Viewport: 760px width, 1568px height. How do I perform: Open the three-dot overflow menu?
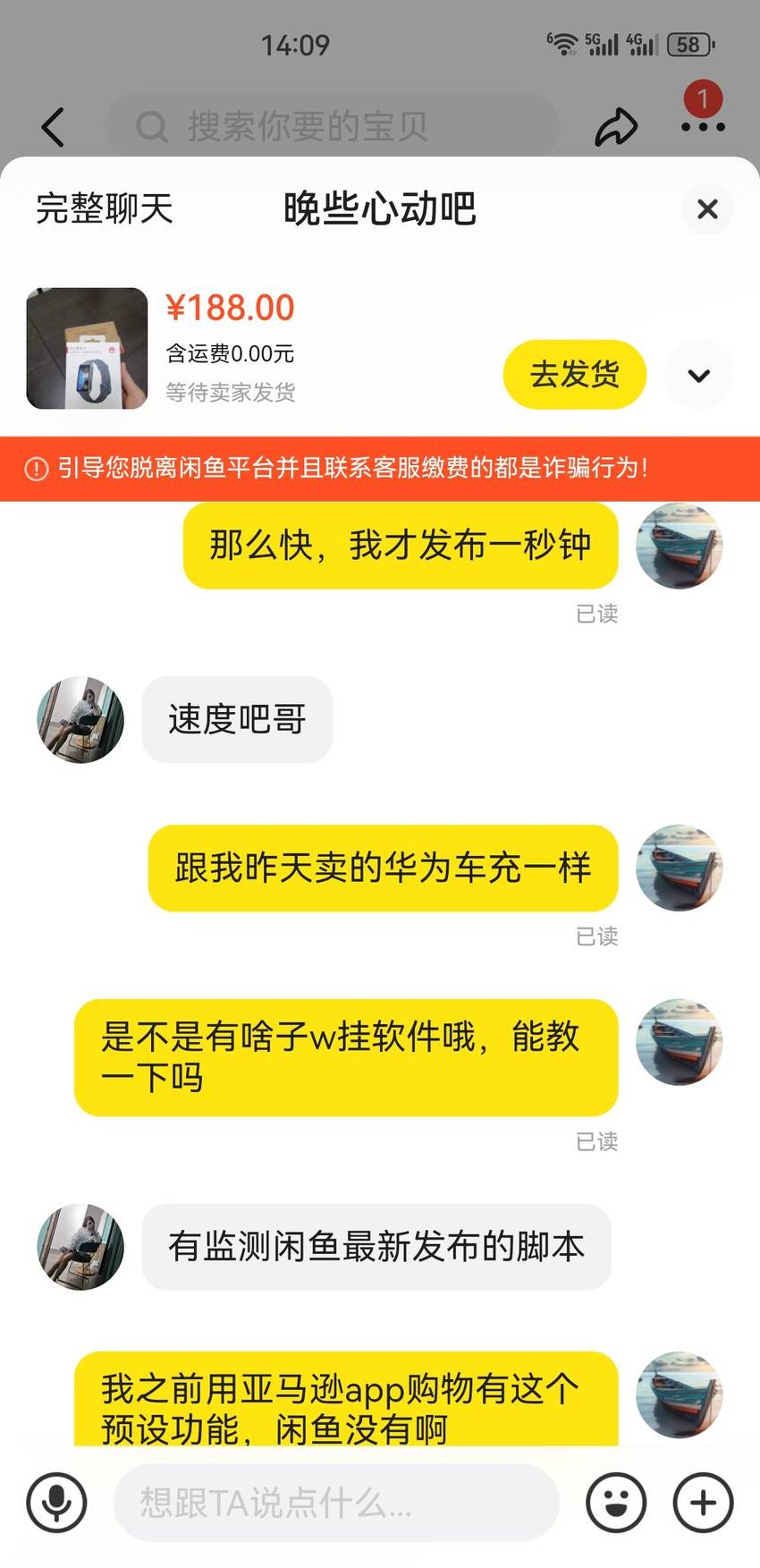click(x=703, y=127)
